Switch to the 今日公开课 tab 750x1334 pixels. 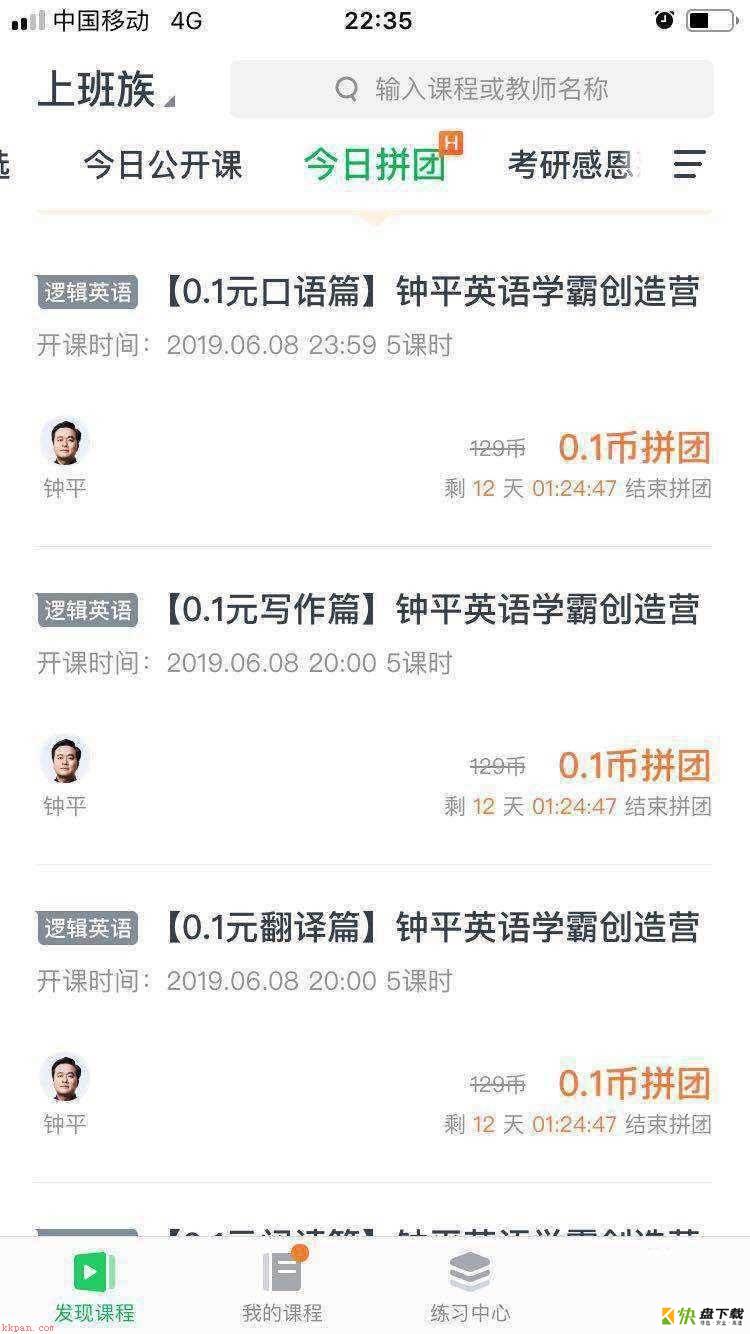(x=163, y=165)
